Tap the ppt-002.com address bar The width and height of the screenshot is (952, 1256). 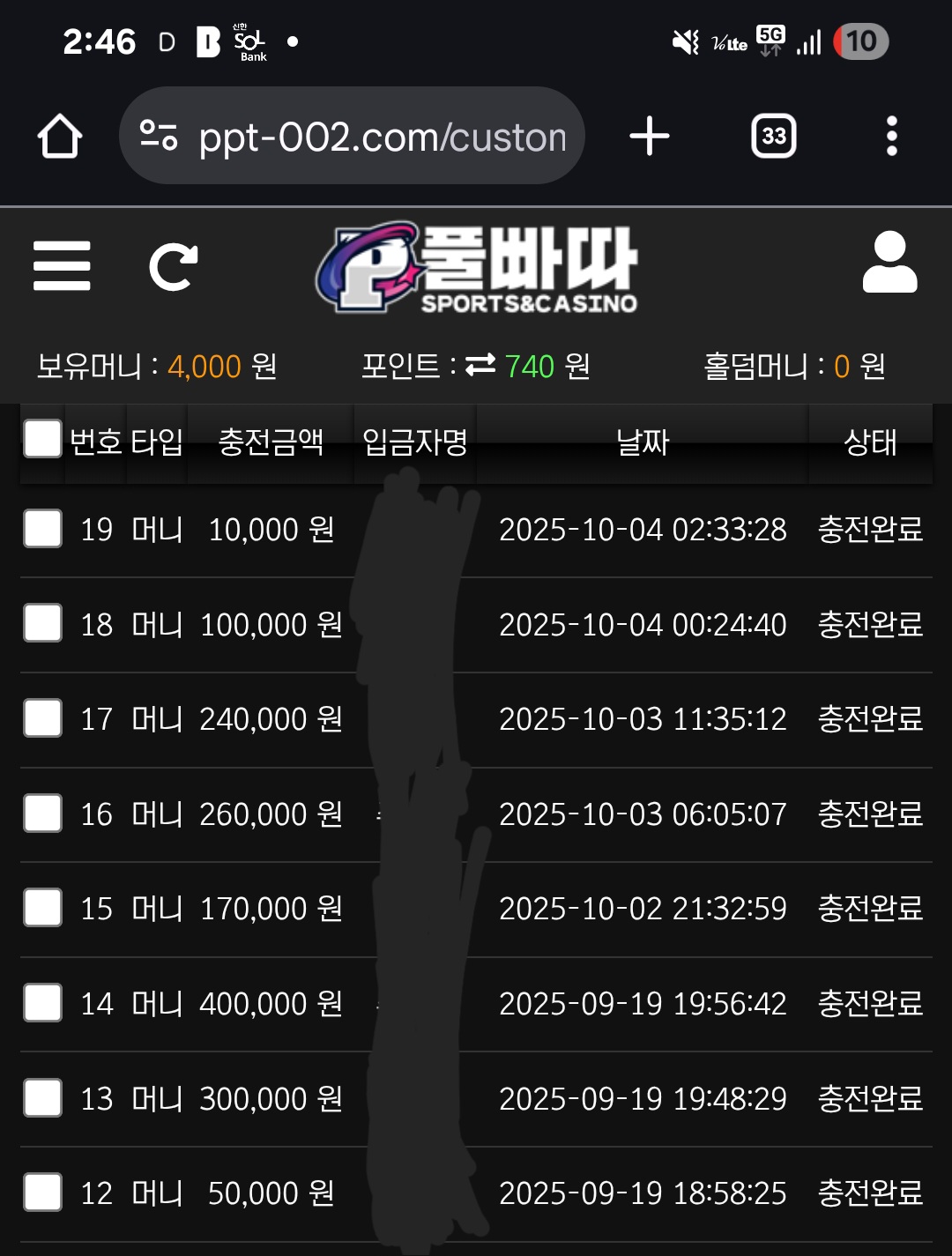(x=353, y=137)
